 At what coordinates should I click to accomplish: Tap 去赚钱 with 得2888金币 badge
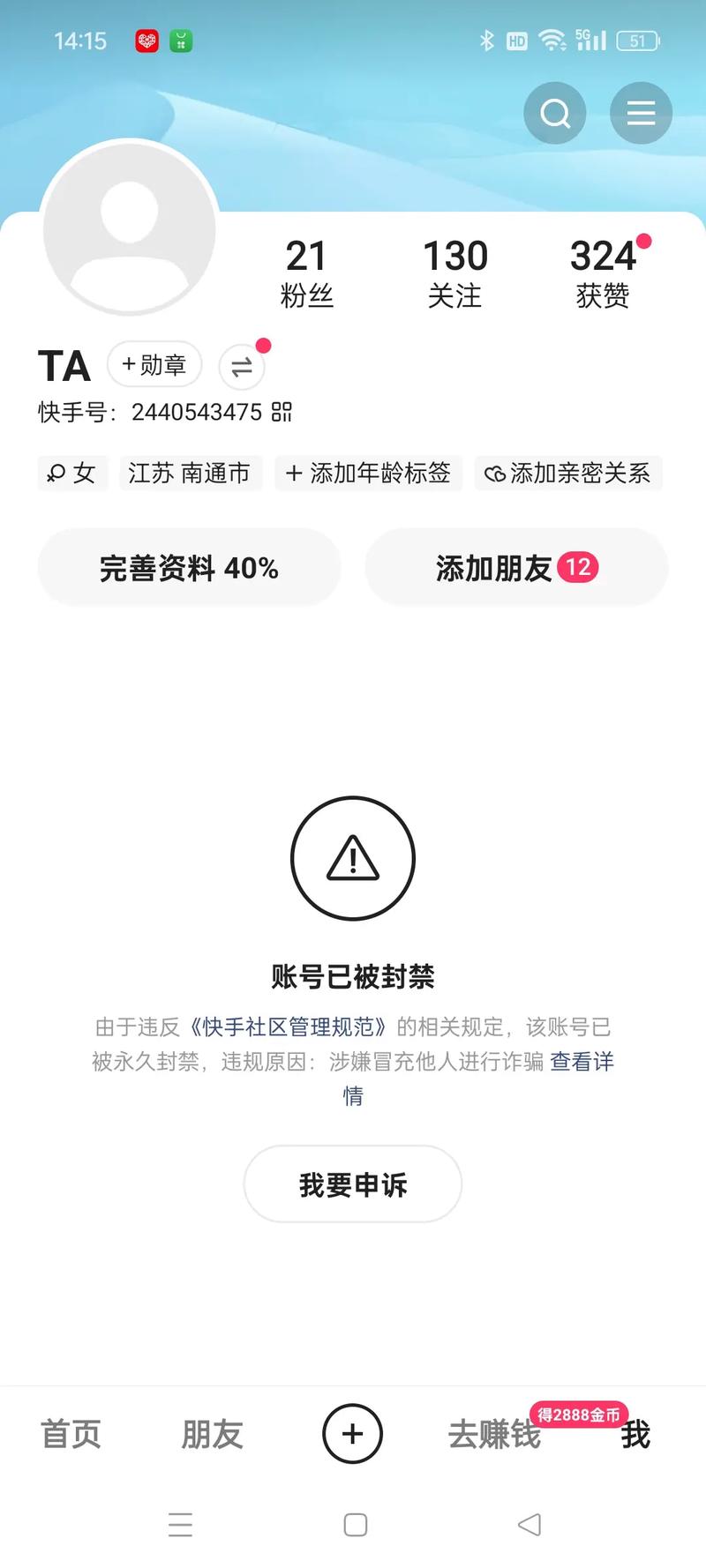click(492, 1434)
